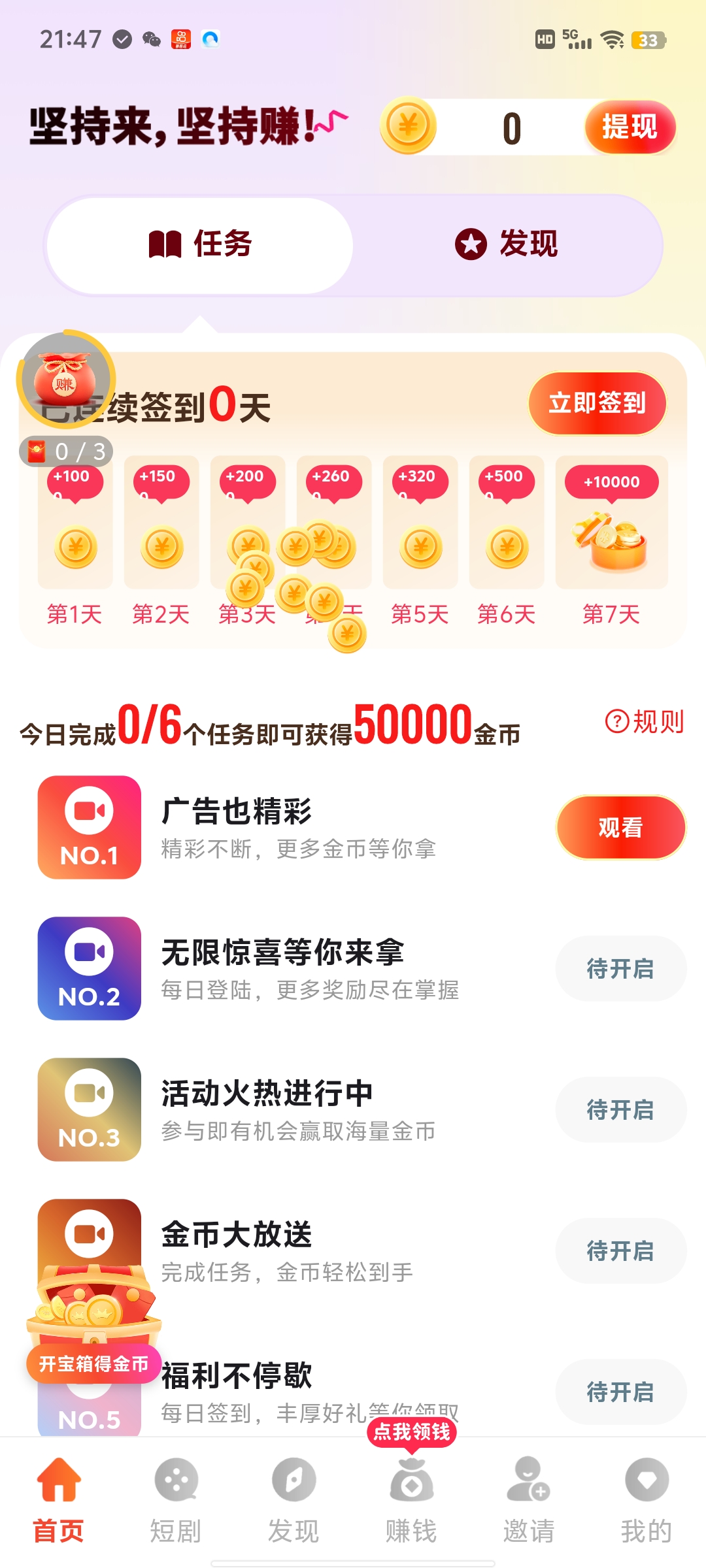Open the 开宝箱得金币 treasure chest
Screen dimensions: 706x1568
pyautogui.click(x=93, y=1323)
